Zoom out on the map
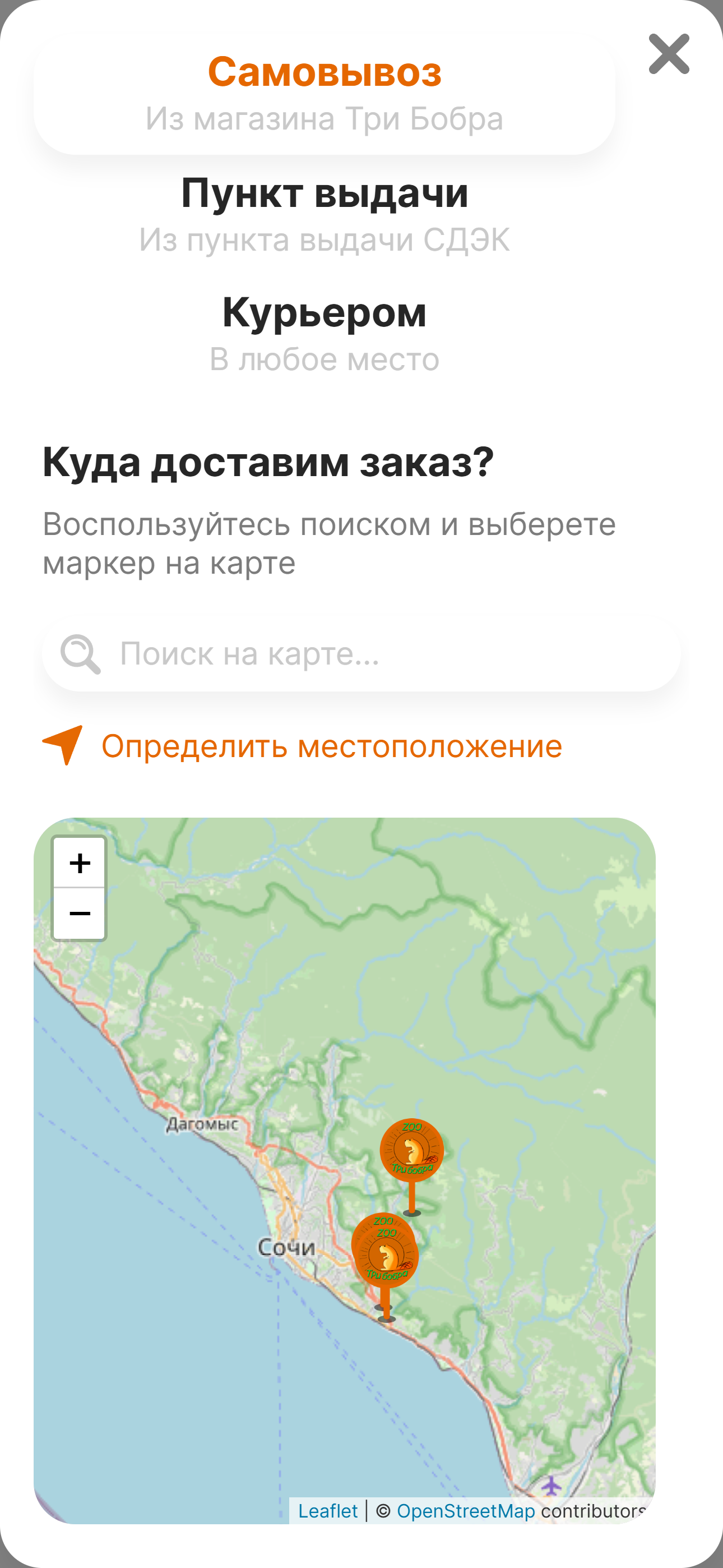Image resolution: width=723 pixels, height=1568 pixels. click(x=80, y=914)
